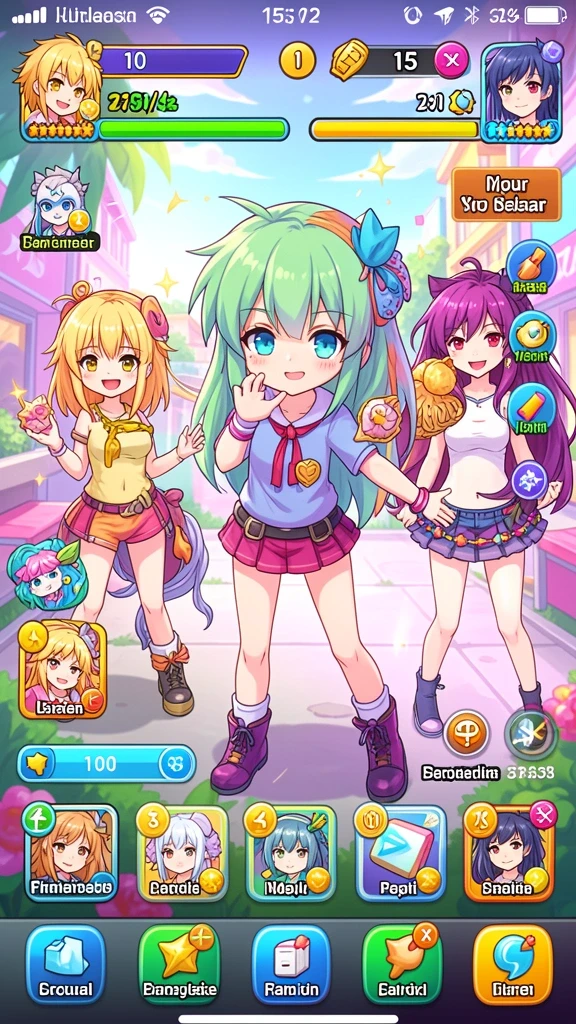Open the blonde player avatar in the top corner
576x1024 pixels.
(x=59, y=88)
